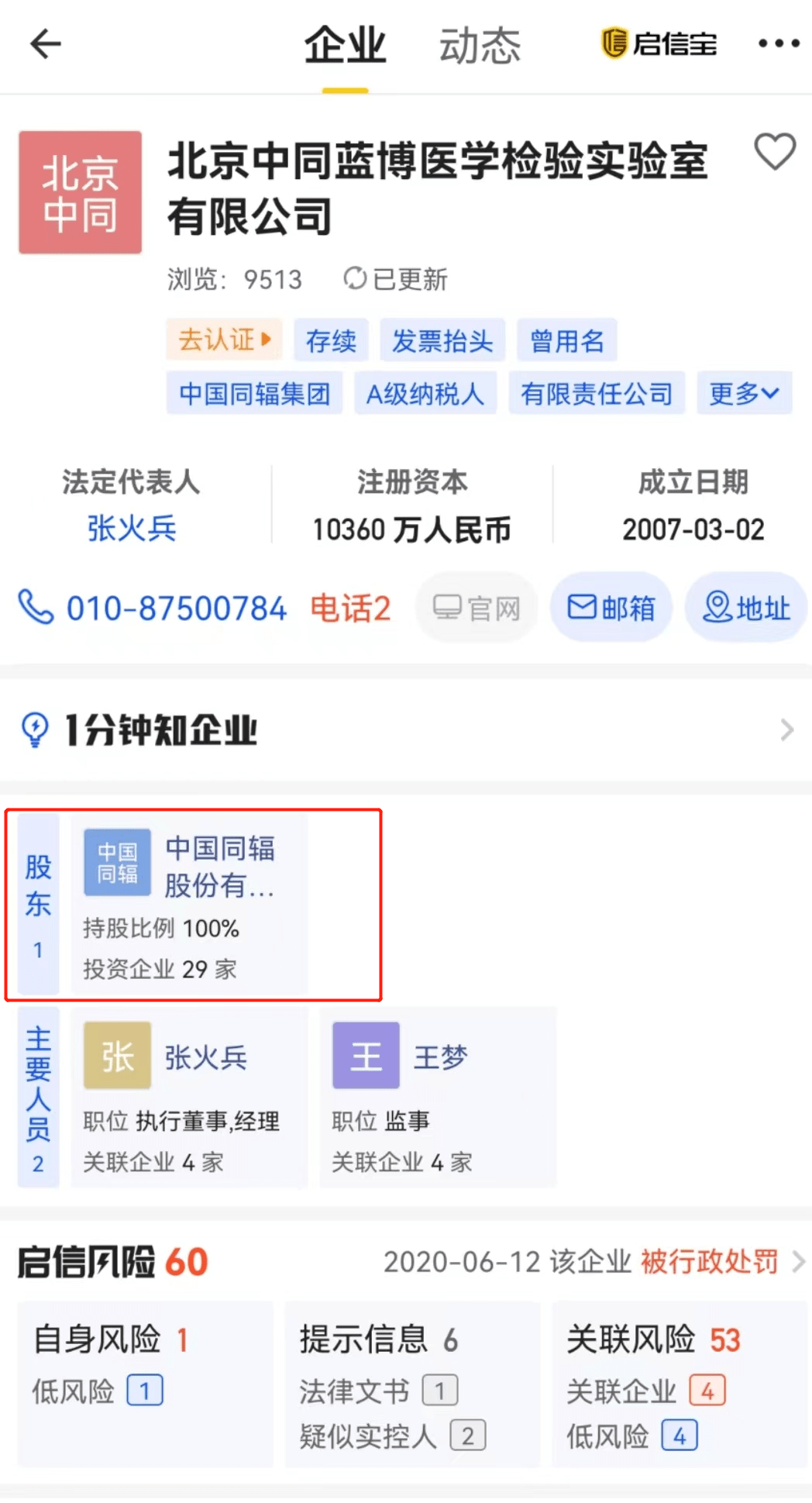View company location via 地址
Image resolution: width=812 pixels, height=1503 pixels.
point(745,608)
